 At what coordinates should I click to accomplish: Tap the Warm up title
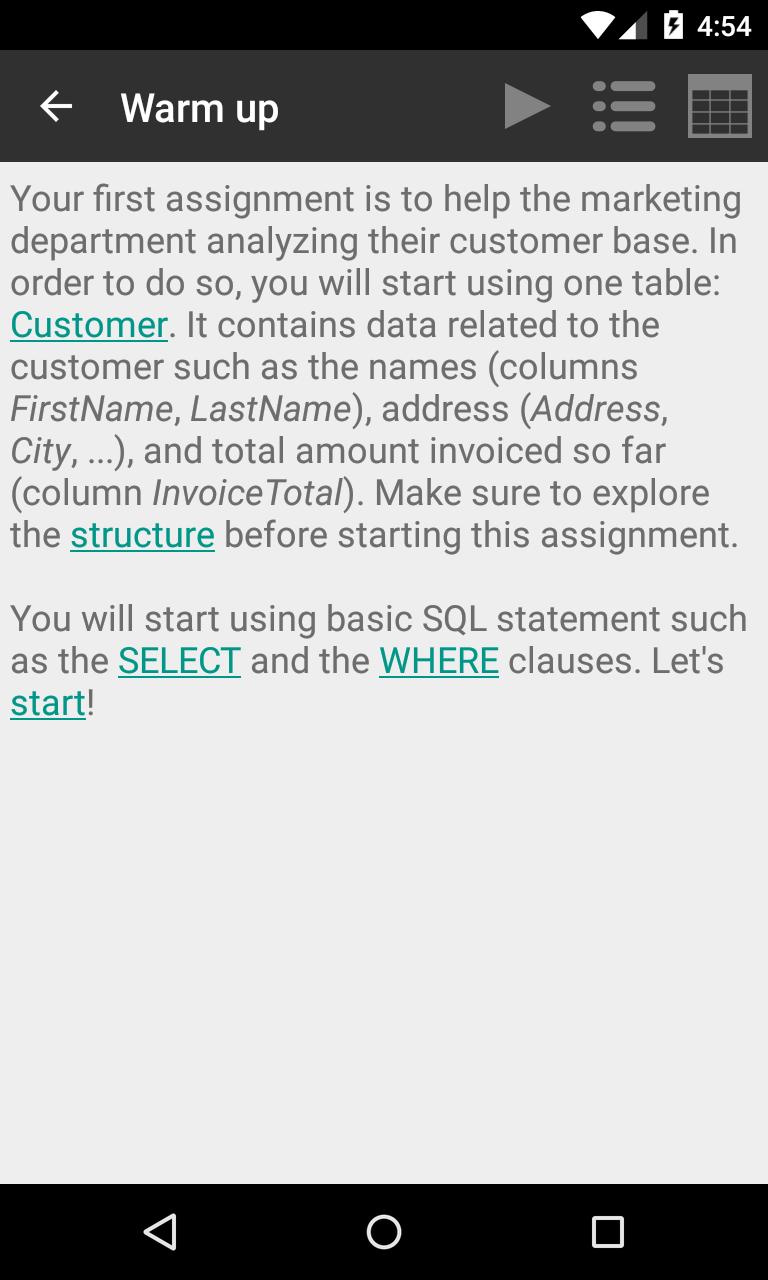click(199, 106)
